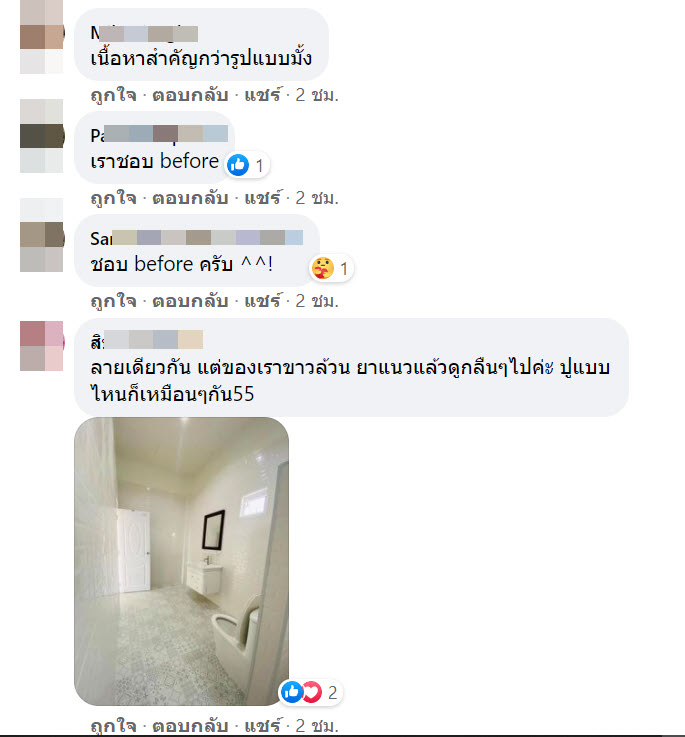
Task: Reply to the comment with the bathroom photo
Action: click(x=188, y=724)
